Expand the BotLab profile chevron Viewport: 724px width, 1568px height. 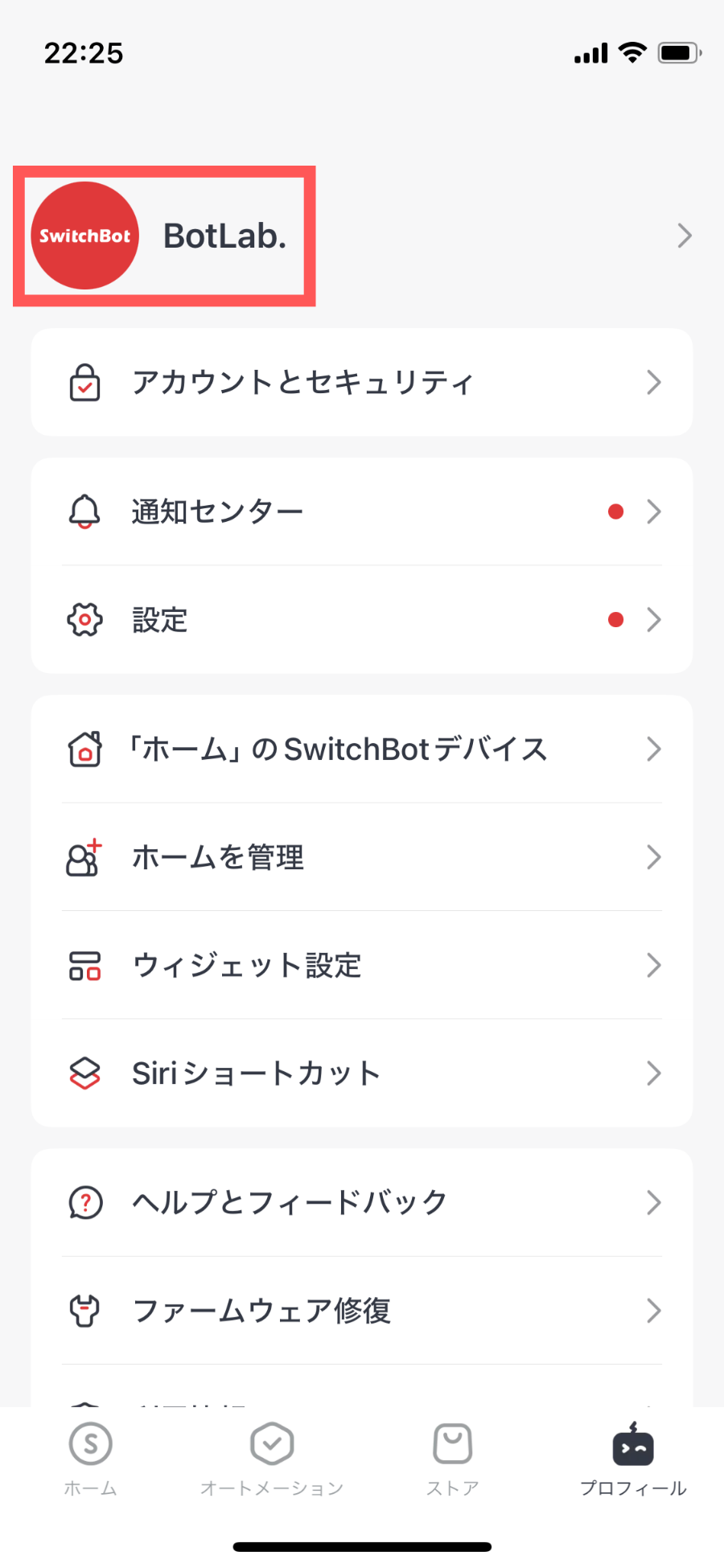pos(685,236)
